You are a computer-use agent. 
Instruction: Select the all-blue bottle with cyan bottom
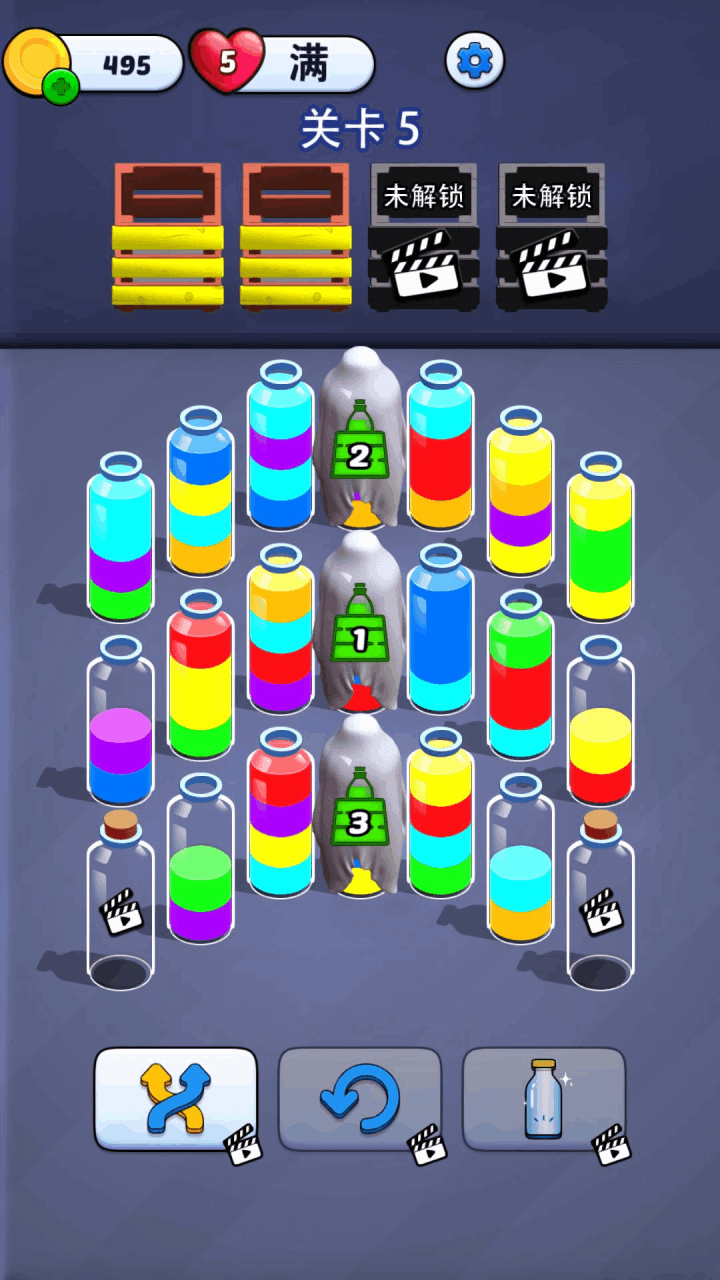click(440, 630)
